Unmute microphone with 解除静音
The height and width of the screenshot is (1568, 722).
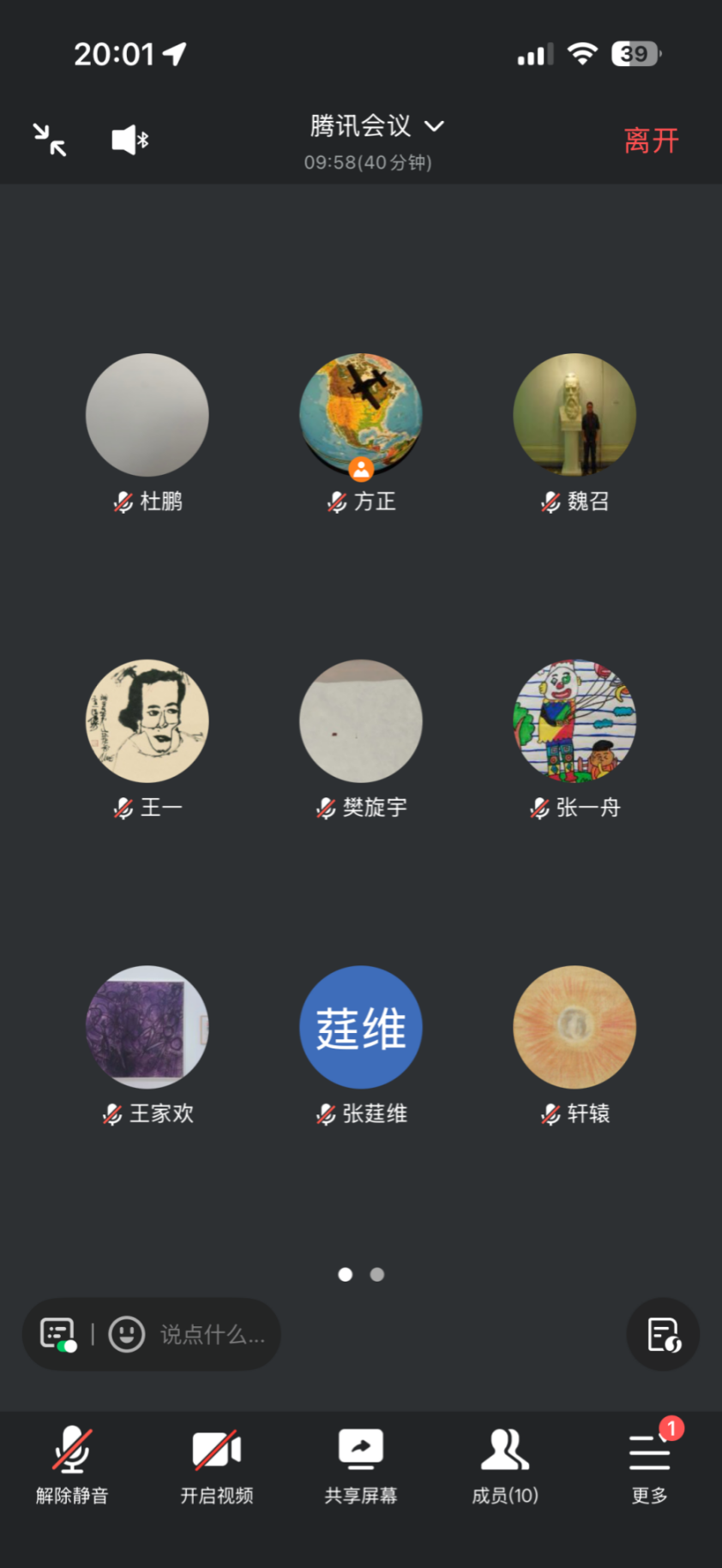(72, 1464)
